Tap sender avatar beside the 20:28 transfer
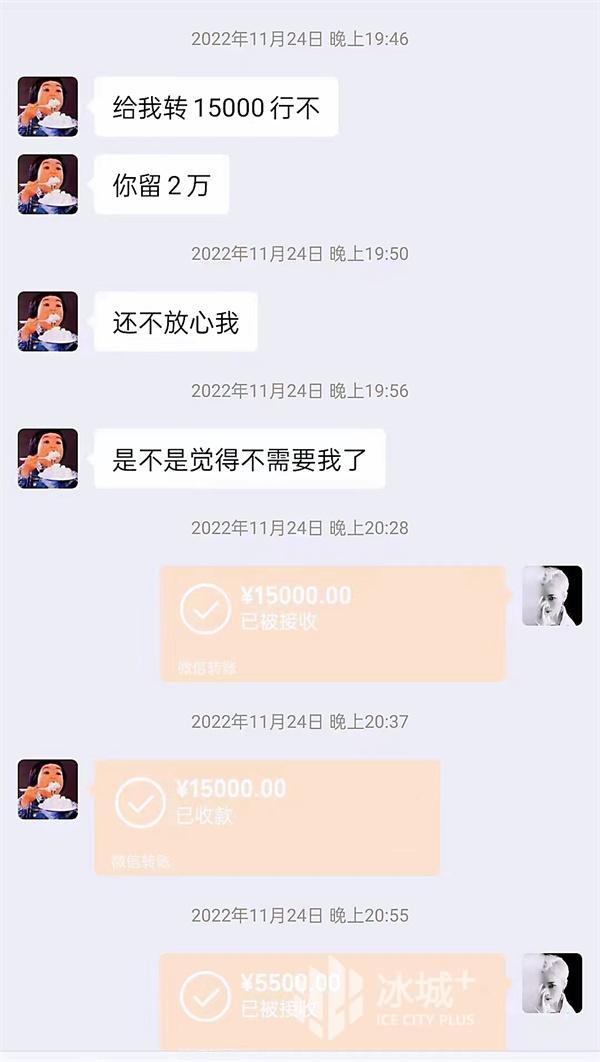The width and height of the screenshot is (600, 1062). pyautogui.click(x=552, y=595)
